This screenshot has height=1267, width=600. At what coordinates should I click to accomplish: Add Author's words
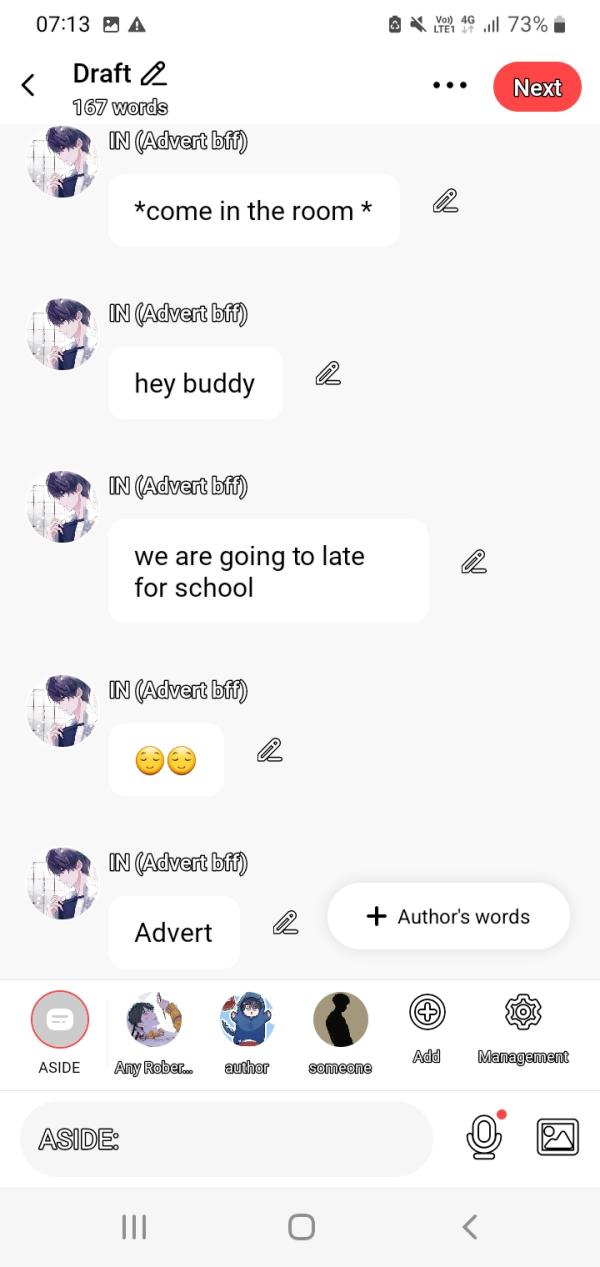(x=448, y=916)
